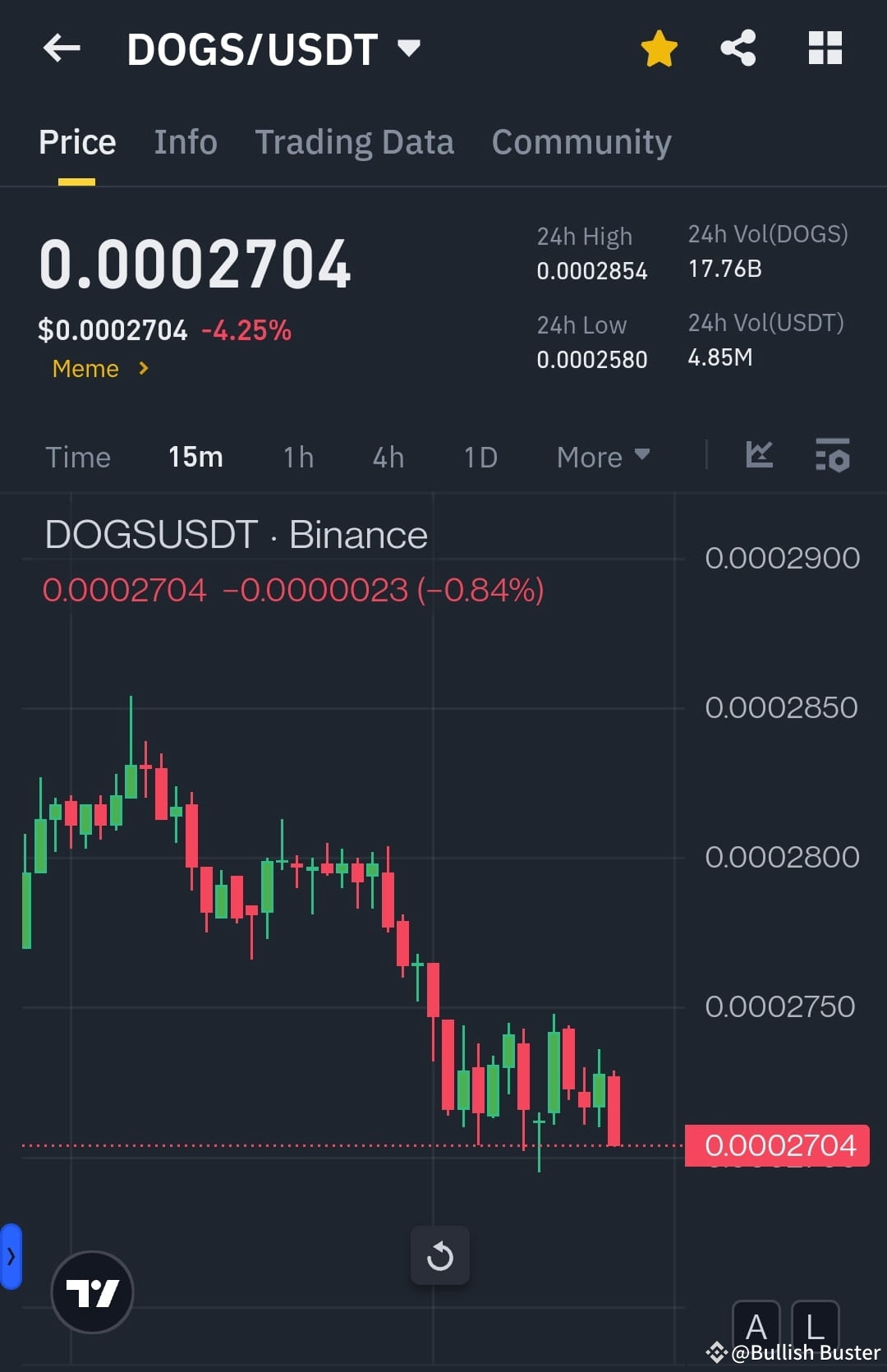Expand the hidden side panel chevron
The height and width of the screenshot is (1372, 887).
coord(10,1255)
